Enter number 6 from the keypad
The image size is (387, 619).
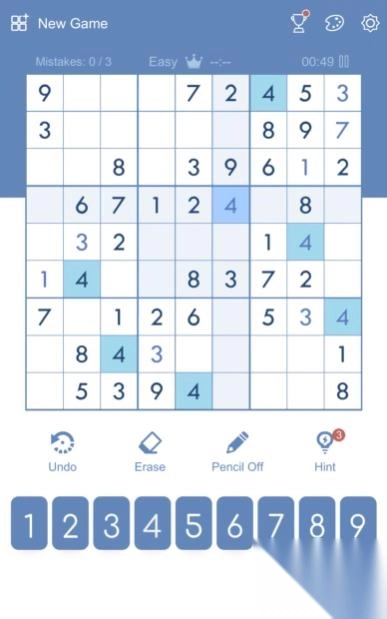pyautogui.click(x=235, y=523)
